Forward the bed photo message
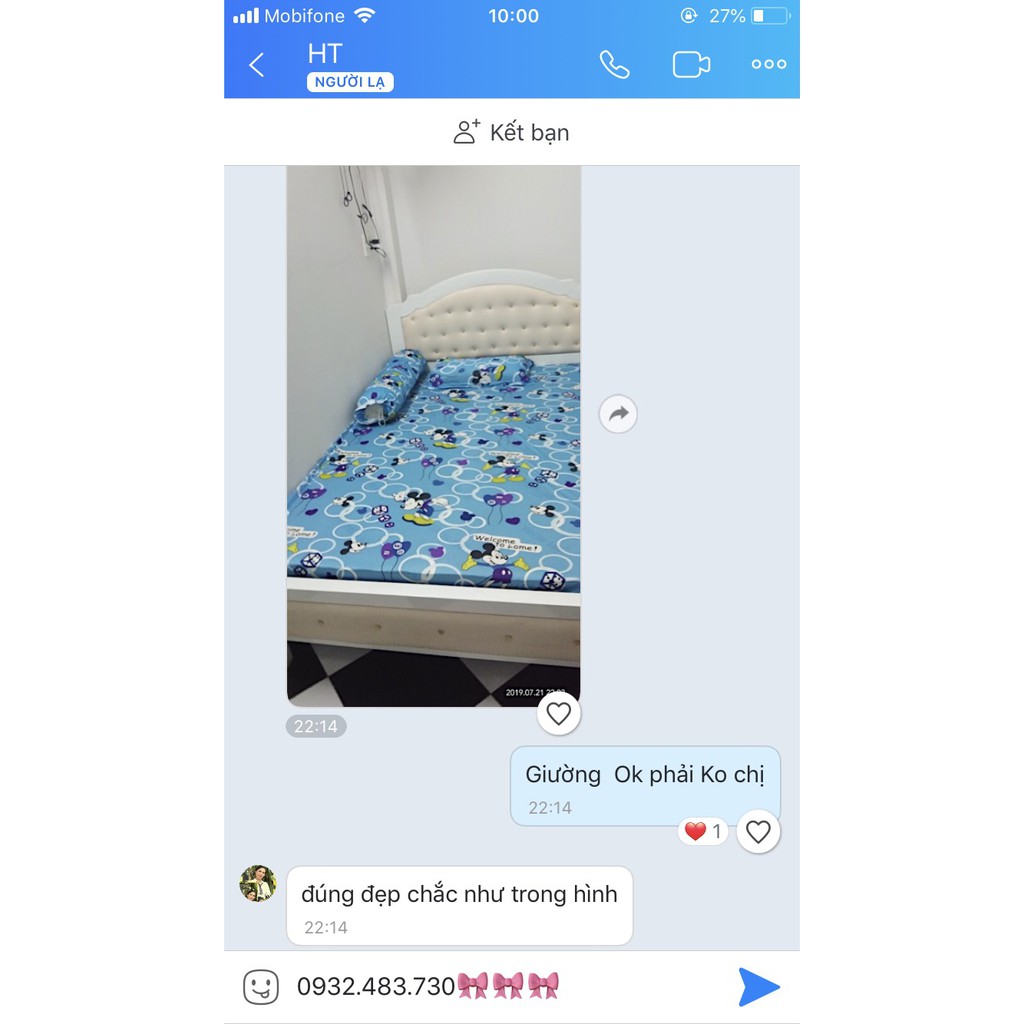Image resolution: width=1024 pixels, height=1024 pixels. (x=618, y=414)
